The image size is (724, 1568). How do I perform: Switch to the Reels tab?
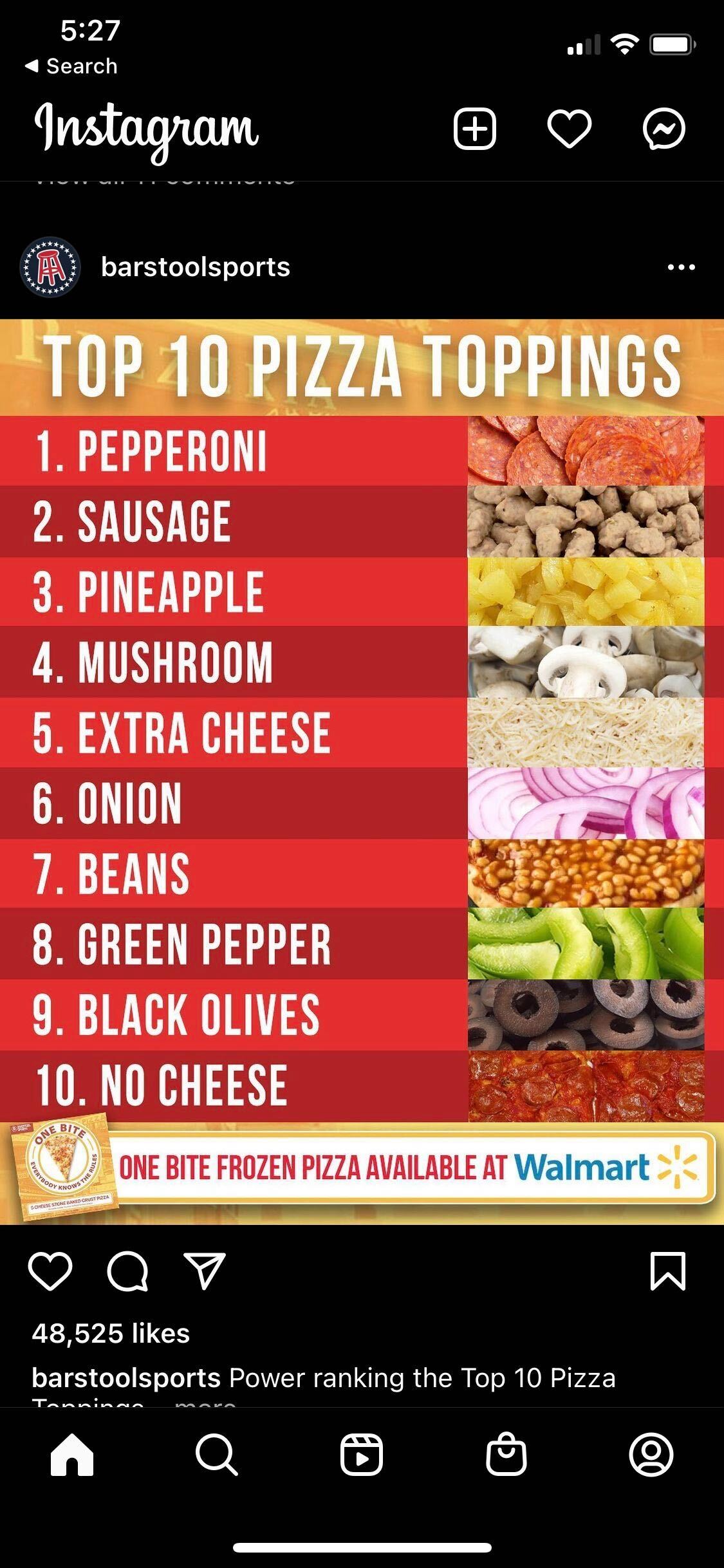tap(362, 1455)
